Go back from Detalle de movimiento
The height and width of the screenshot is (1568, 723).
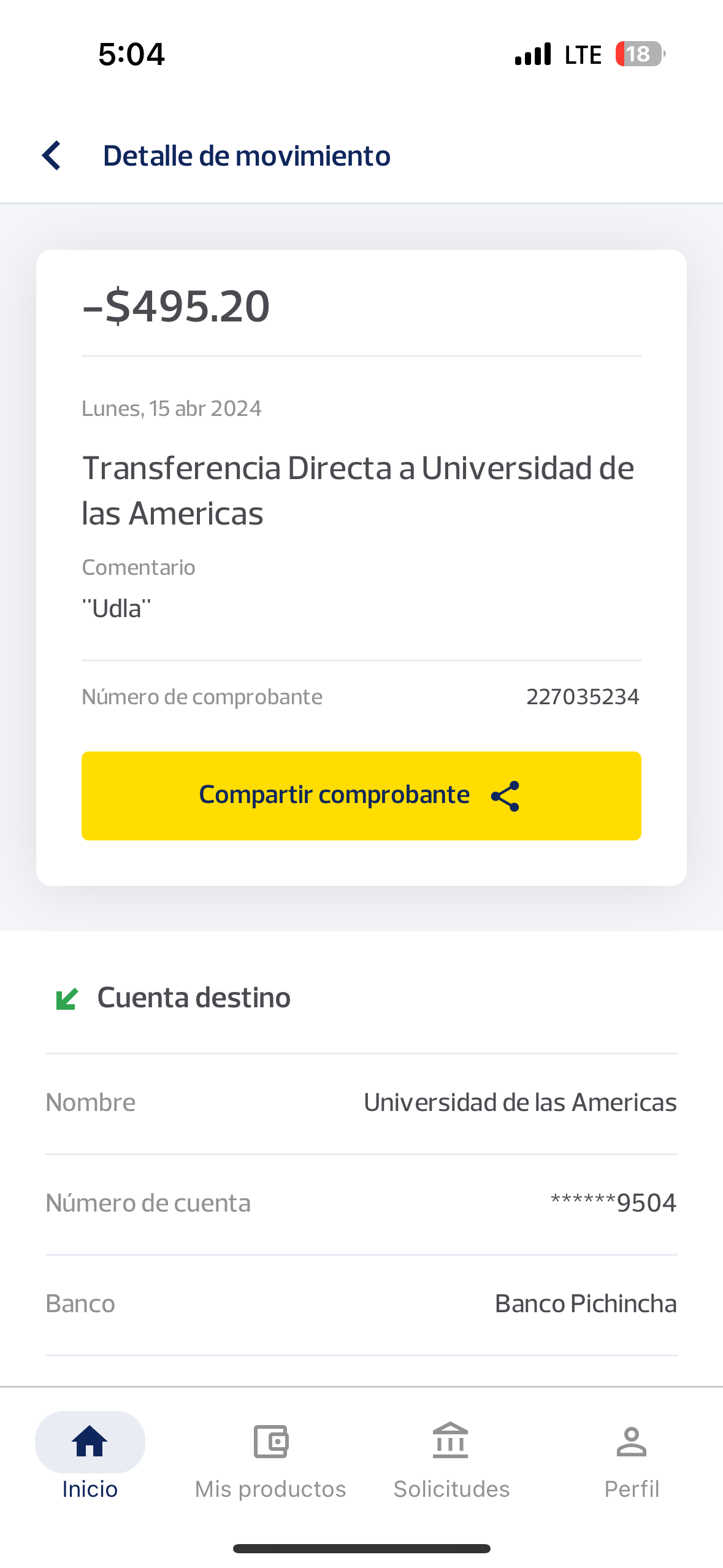pos(52,155)
